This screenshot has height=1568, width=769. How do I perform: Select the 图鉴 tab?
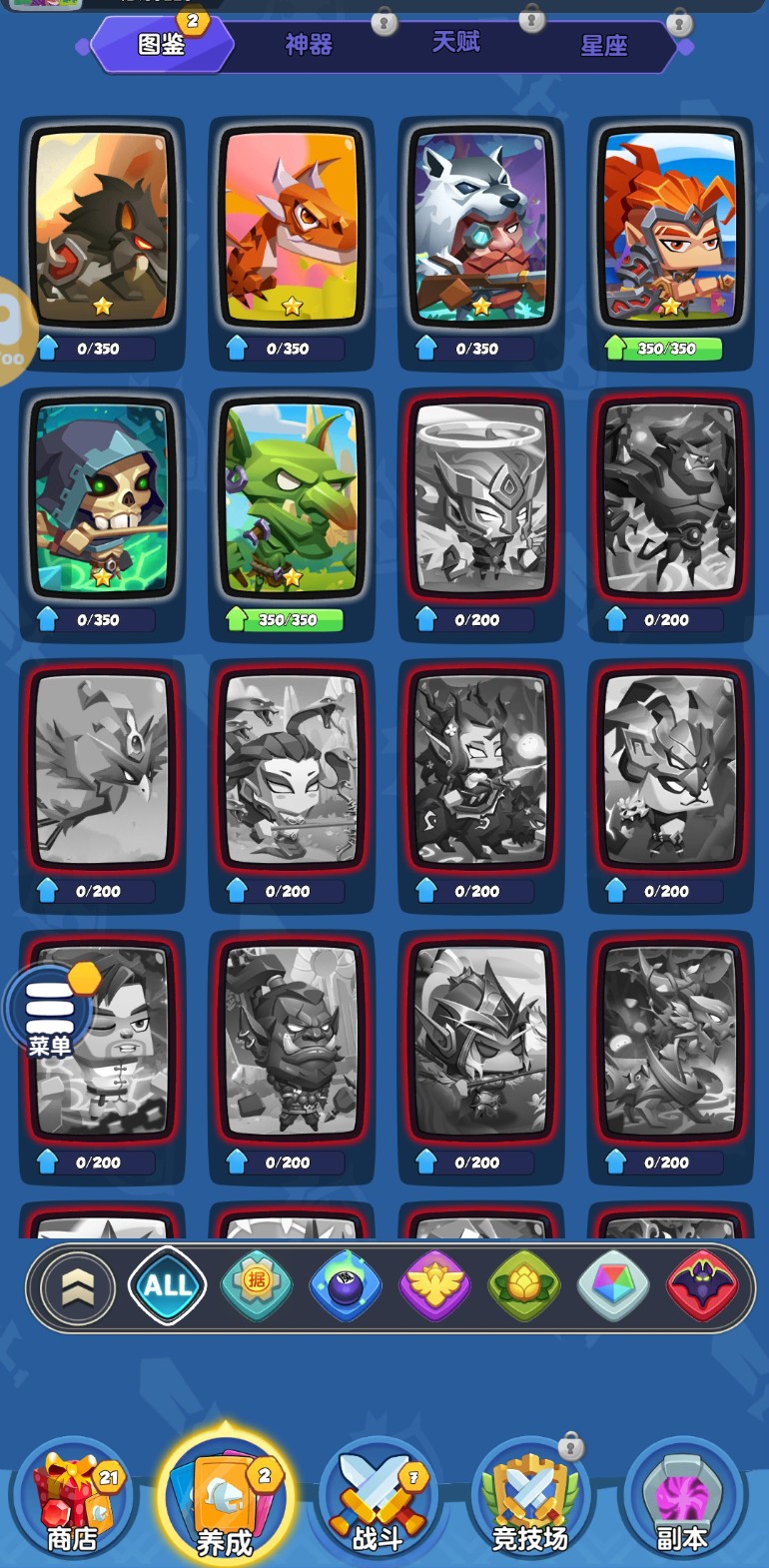tap(162, 45)
